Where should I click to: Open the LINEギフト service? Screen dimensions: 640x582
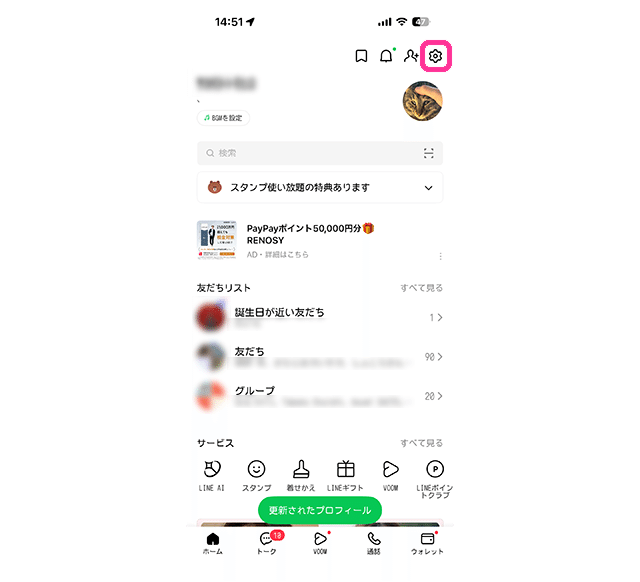pos(345,474)
